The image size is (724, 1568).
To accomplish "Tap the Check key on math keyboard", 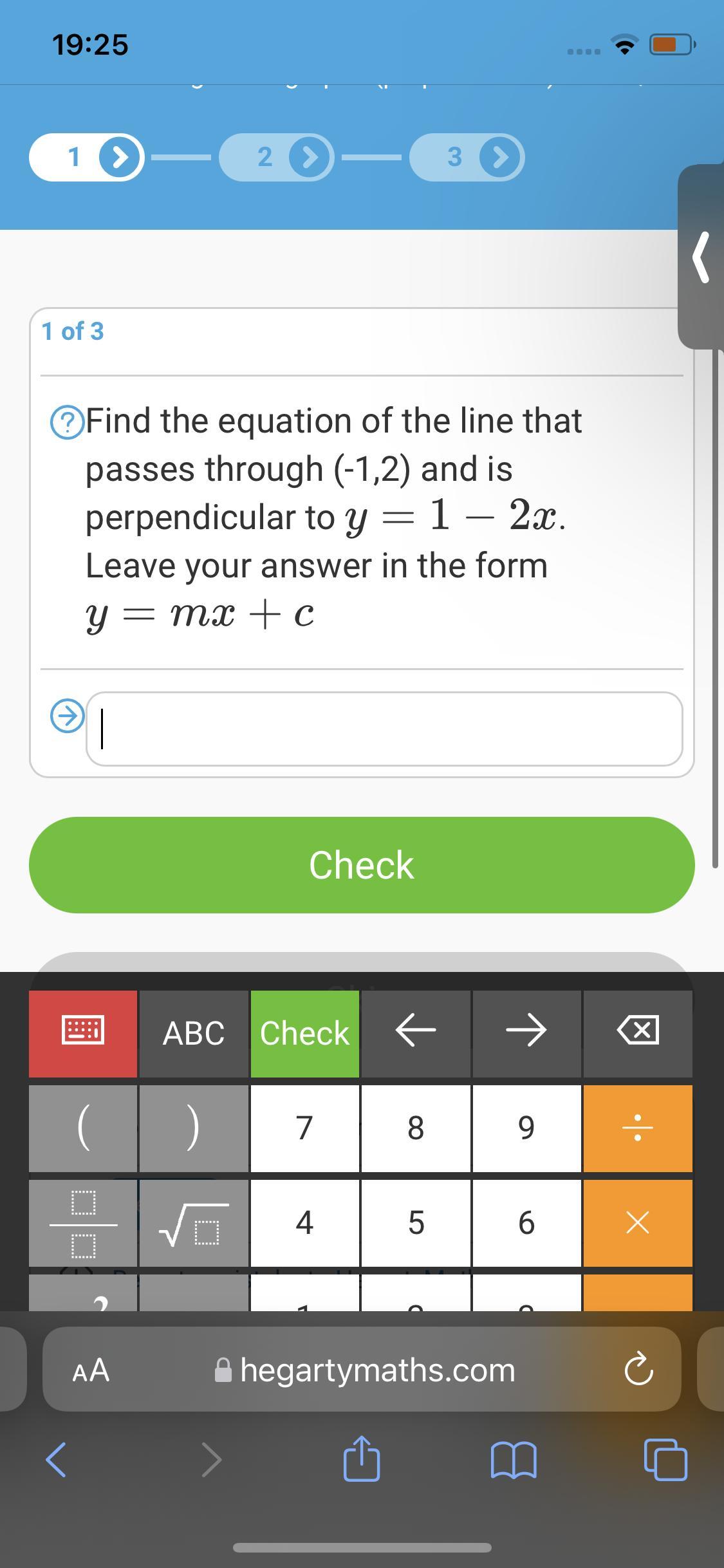I will [304, 1032].
